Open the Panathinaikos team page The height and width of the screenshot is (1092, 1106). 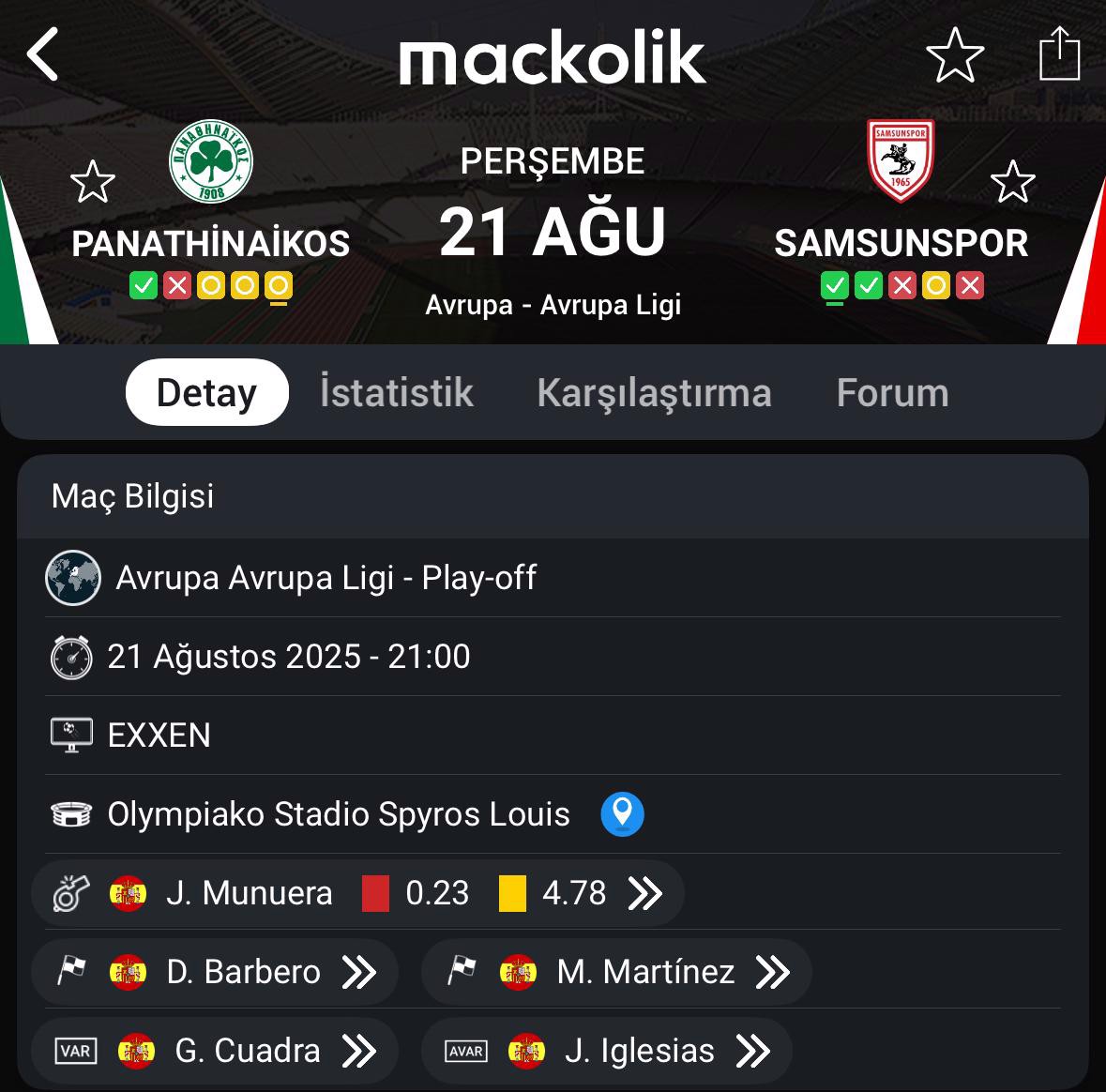click(211, 164)
